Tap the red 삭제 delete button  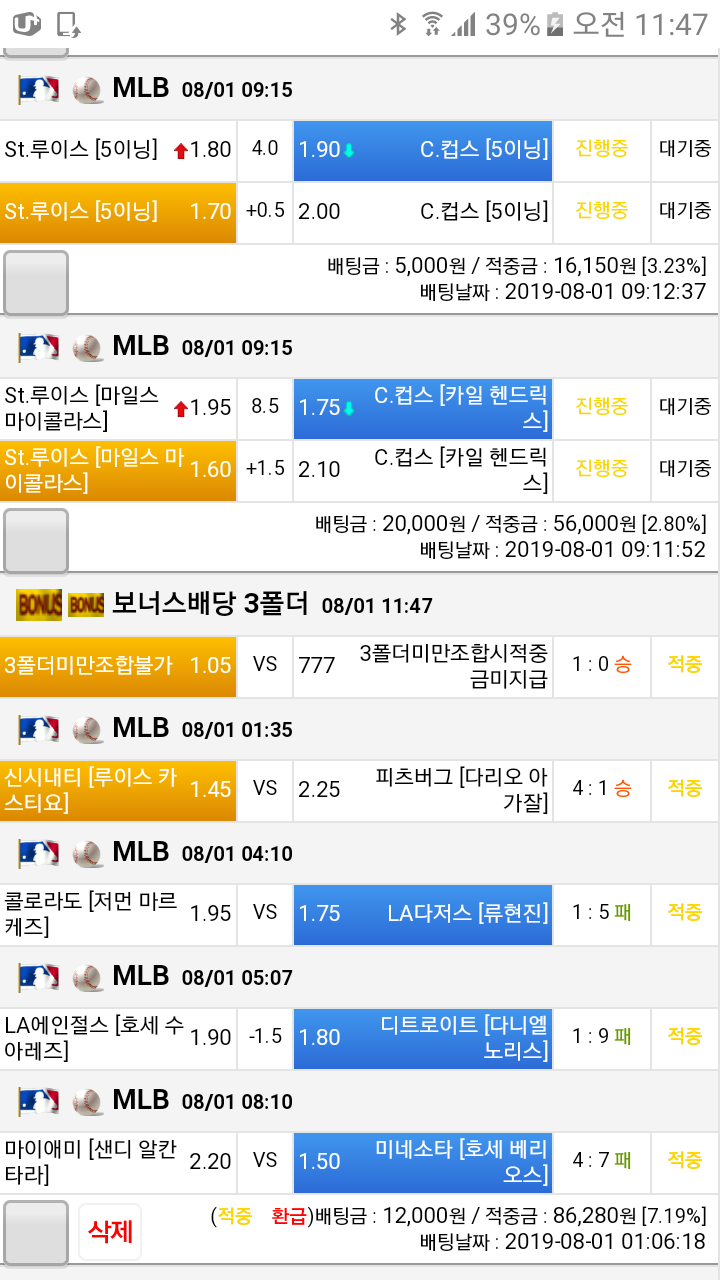[x=110, y=1231]
